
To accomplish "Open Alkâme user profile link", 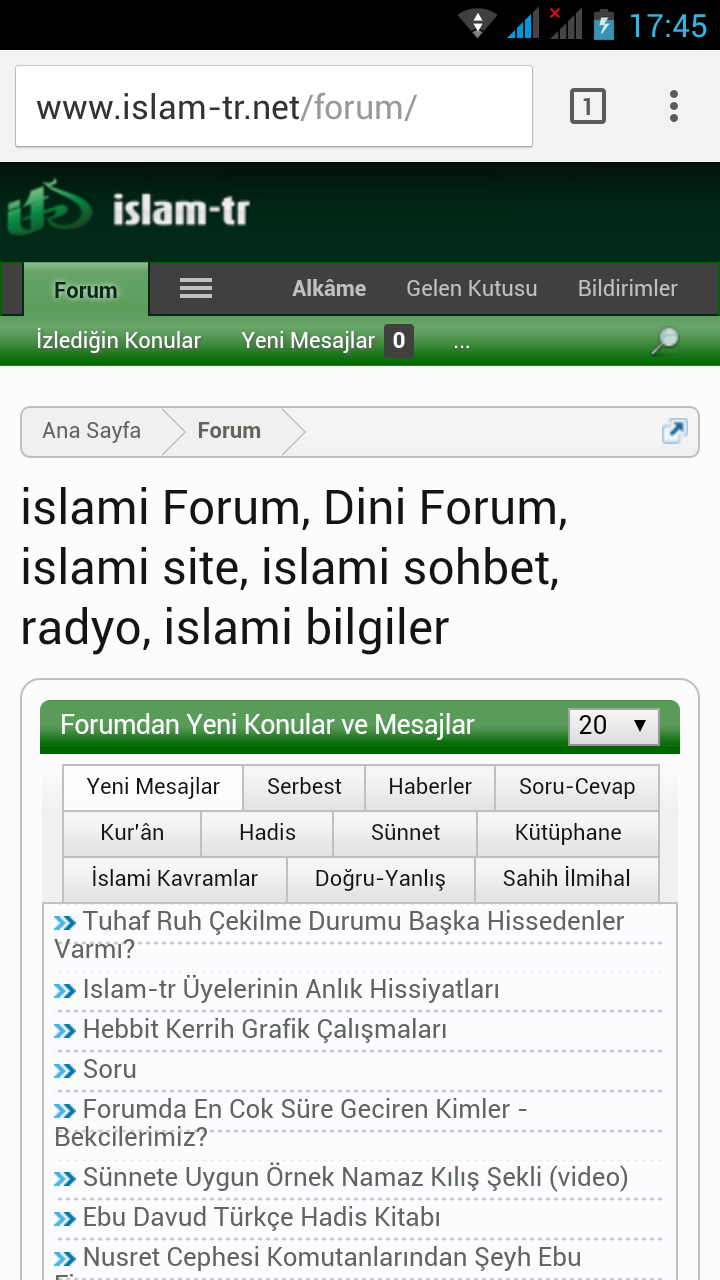I will point(329,289).
